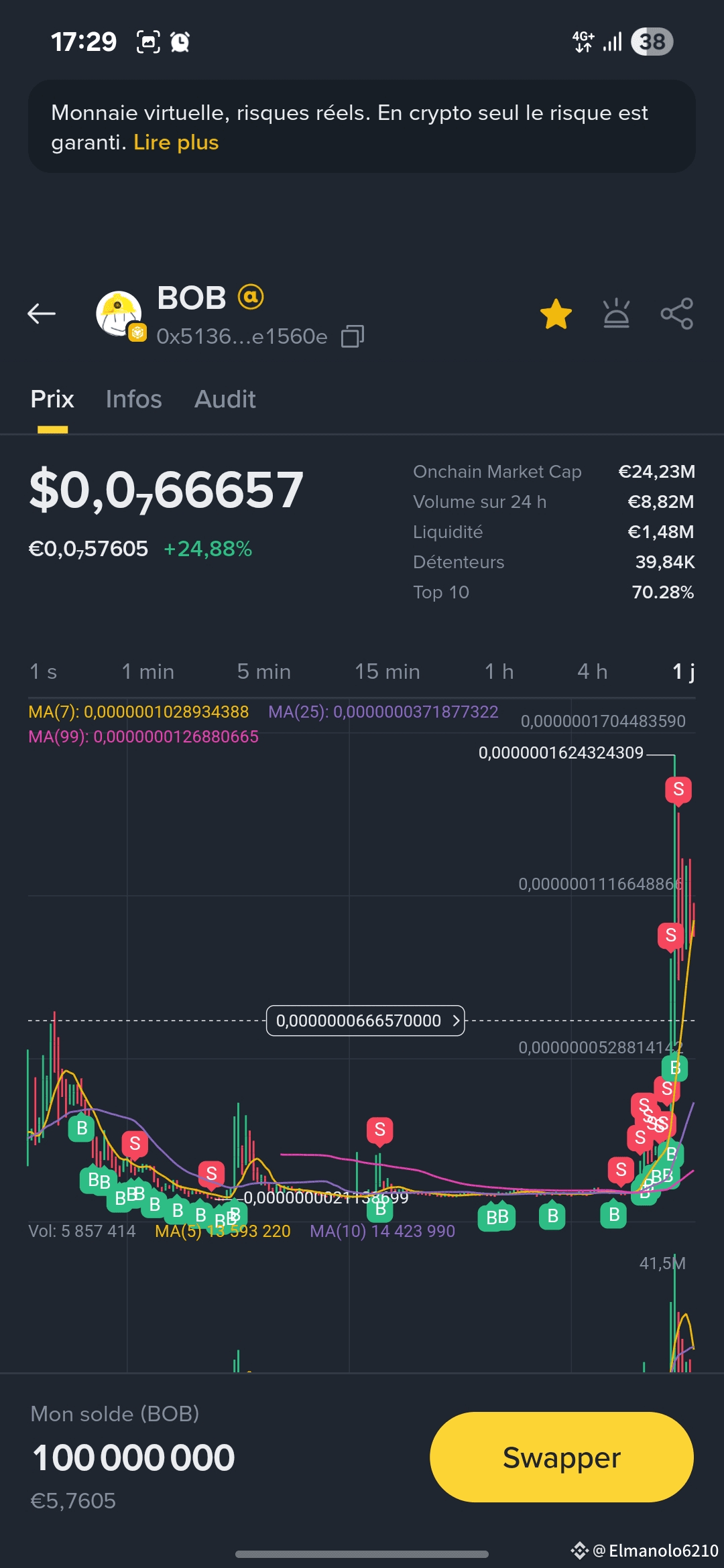Viewport: 724px width, 1568px height.
Task: Select the 1 h chart interval
Action: pyautogui.click(x=499, y=671)
